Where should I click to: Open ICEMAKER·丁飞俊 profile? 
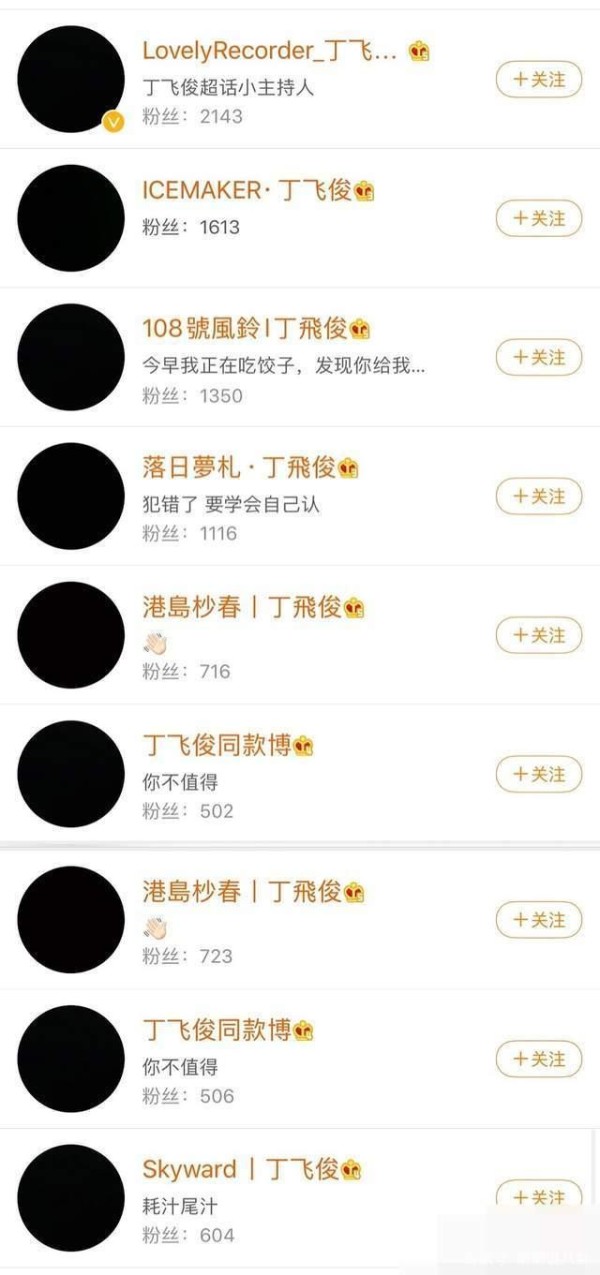pos(300,218)
